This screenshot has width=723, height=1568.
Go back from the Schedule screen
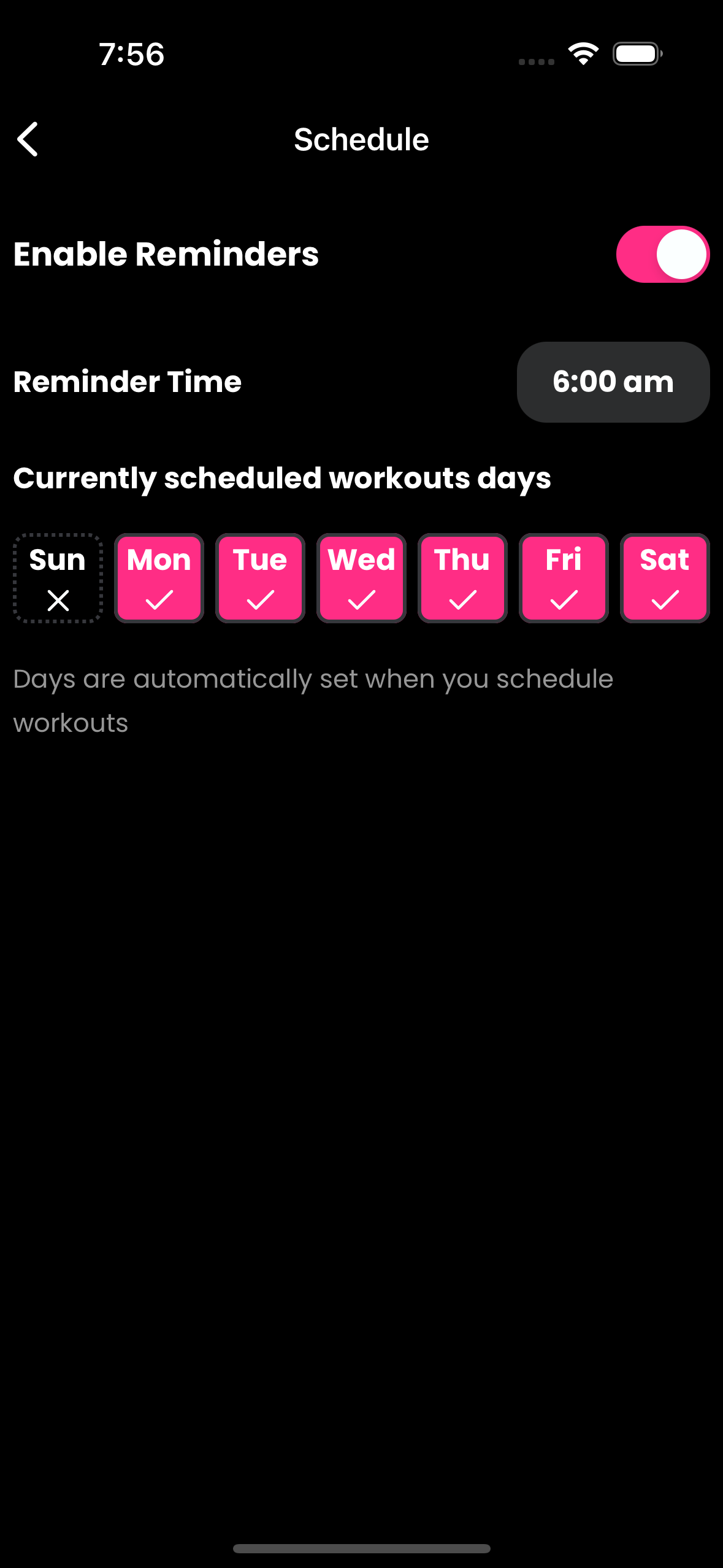(28, 139)
